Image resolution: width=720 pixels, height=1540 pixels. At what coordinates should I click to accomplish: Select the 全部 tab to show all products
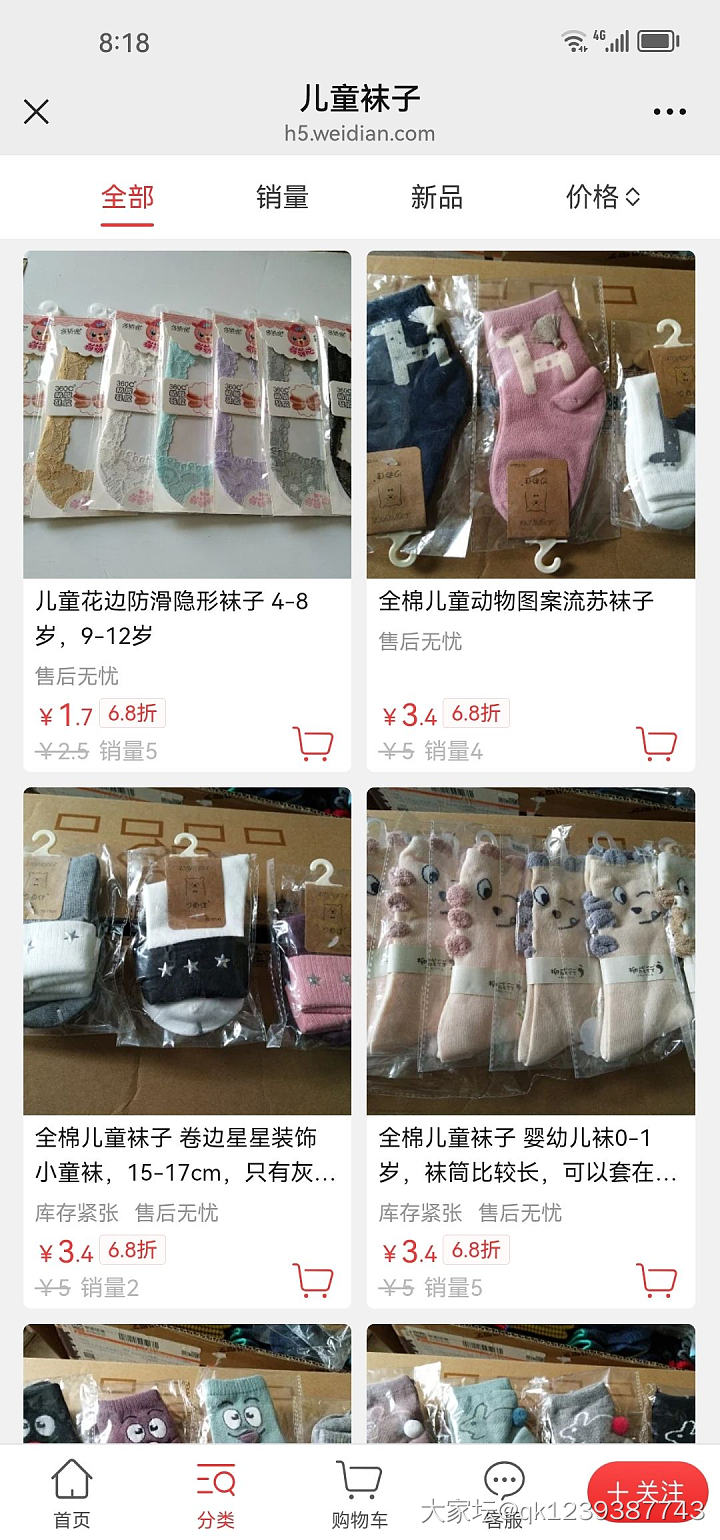127,197
